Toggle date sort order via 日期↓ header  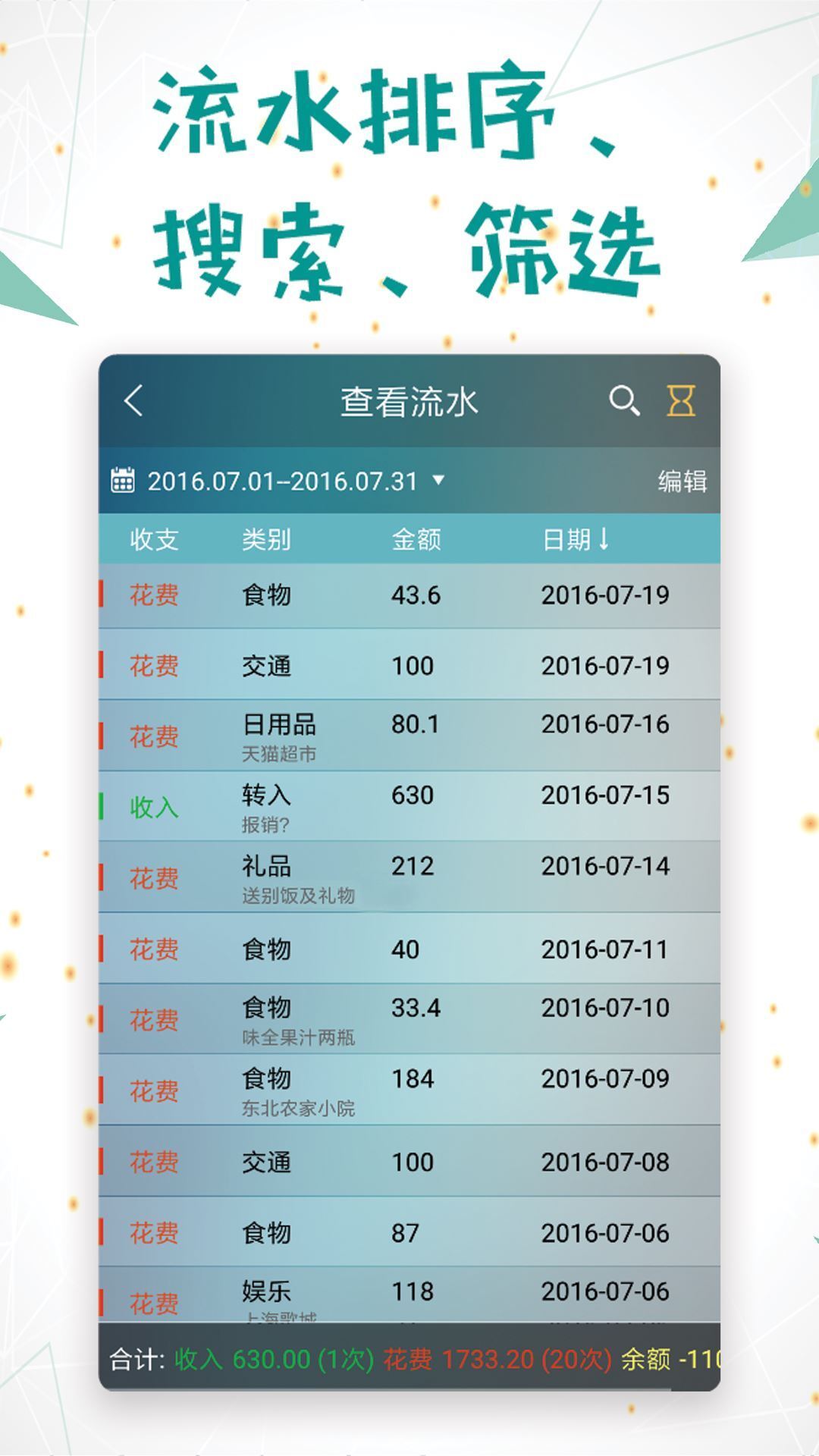tap(575, 541)
